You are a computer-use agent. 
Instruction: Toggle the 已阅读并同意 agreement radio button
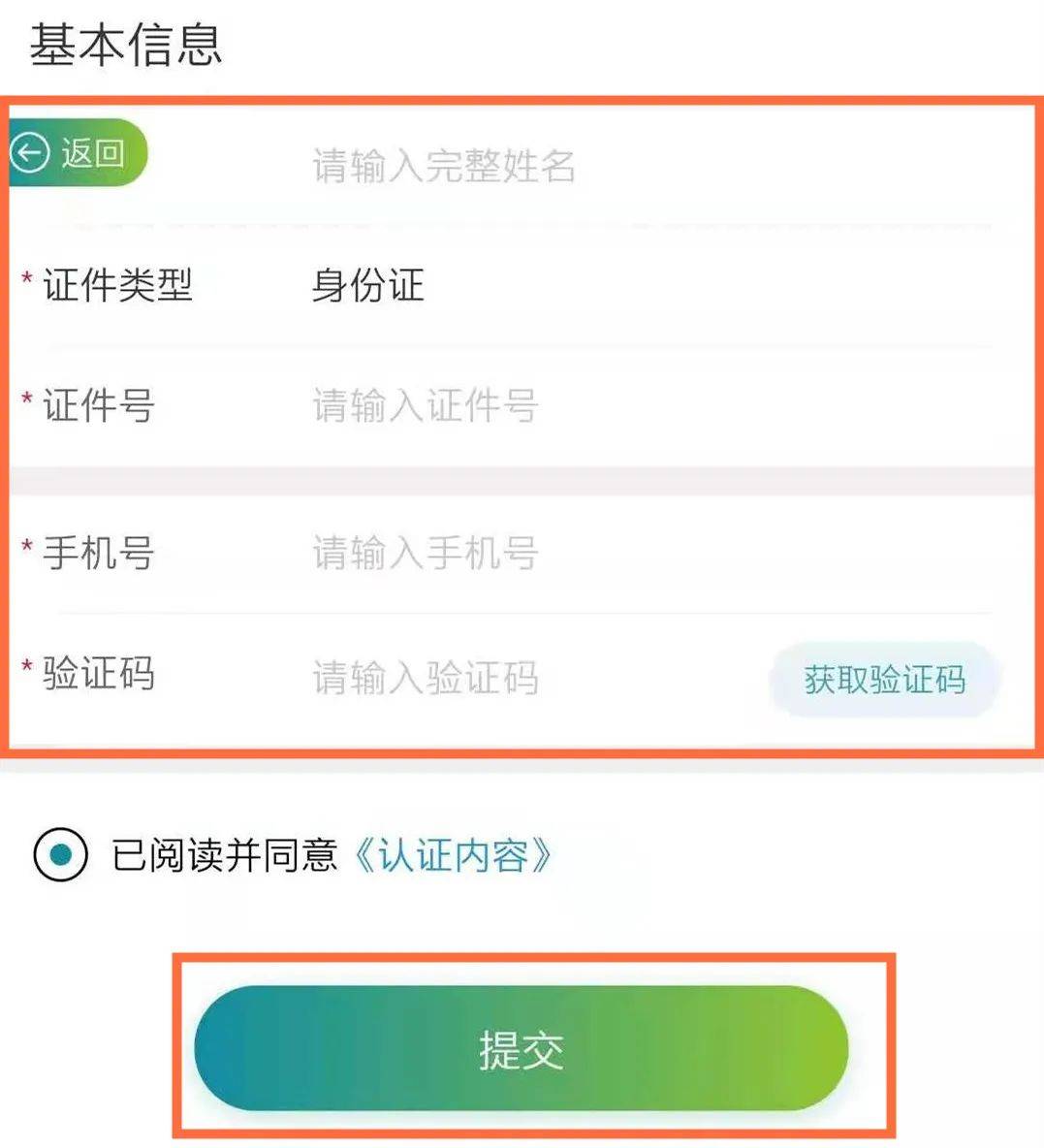point(60,854)
